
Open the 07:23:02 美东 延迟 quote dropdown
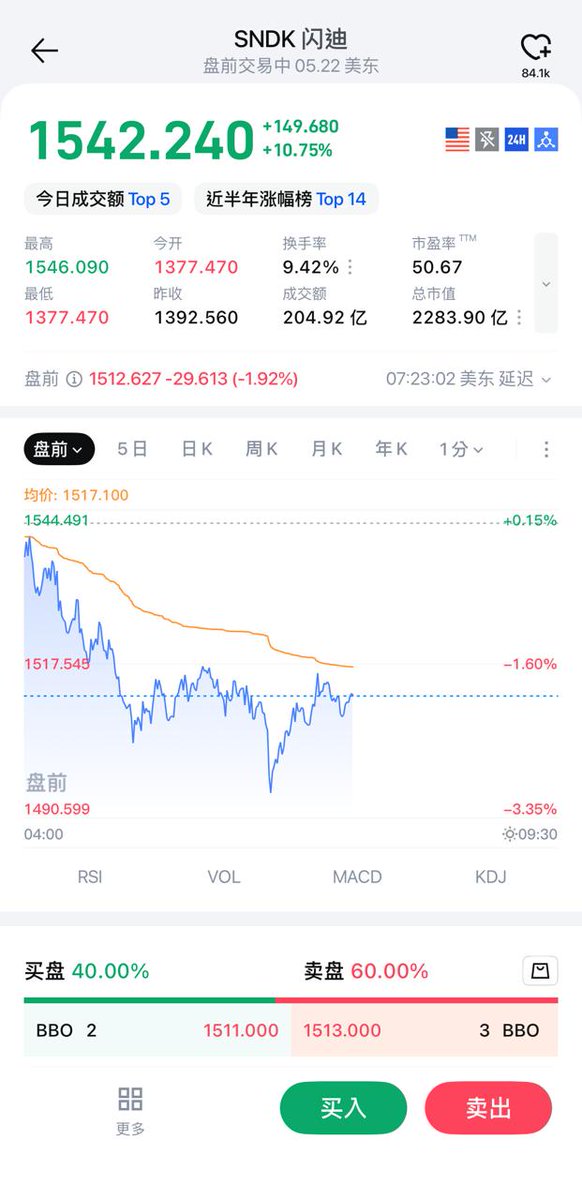click(469, 379)
